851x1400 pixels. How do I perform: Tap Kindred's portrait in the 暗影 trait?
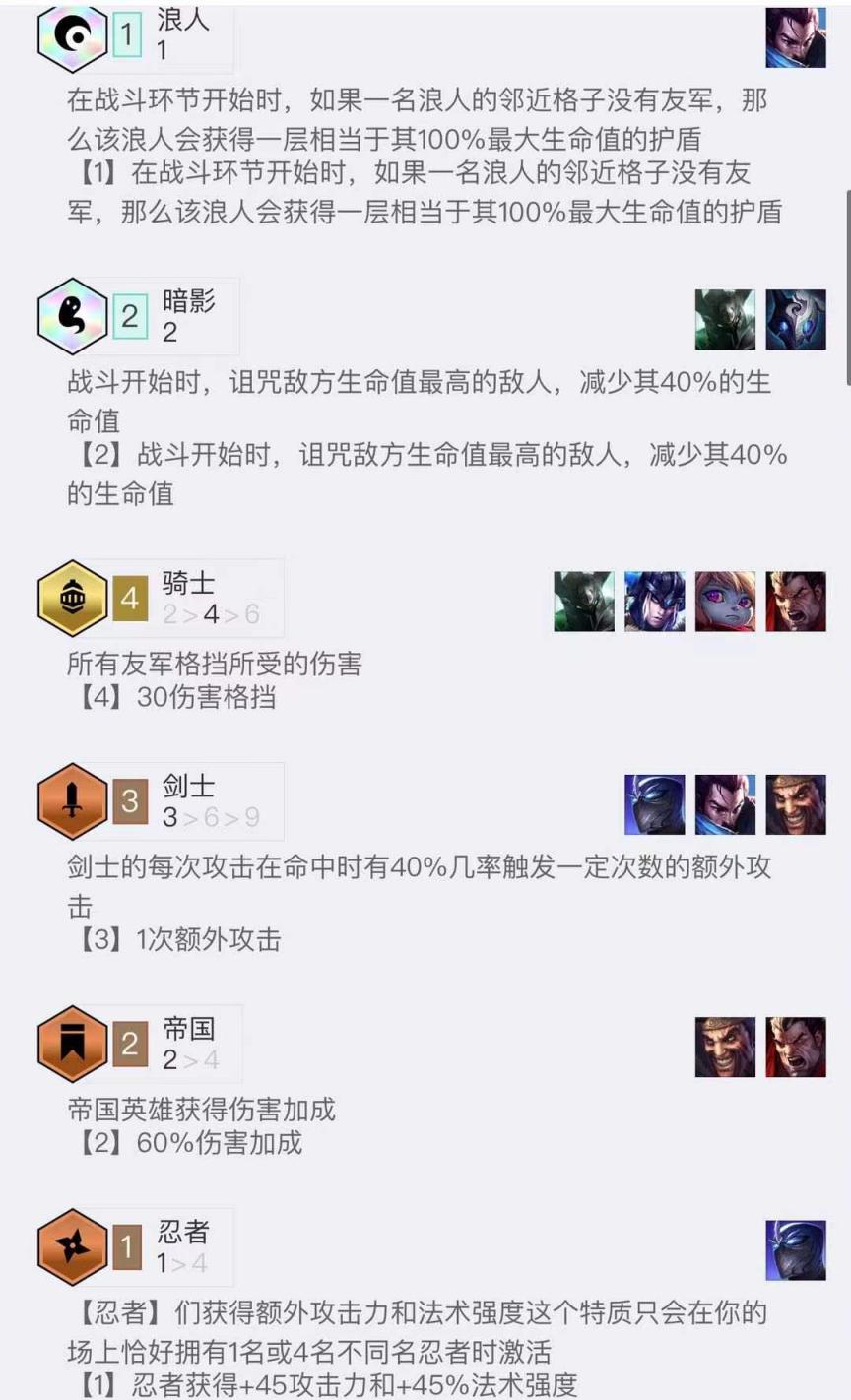(x=796, y=319)
